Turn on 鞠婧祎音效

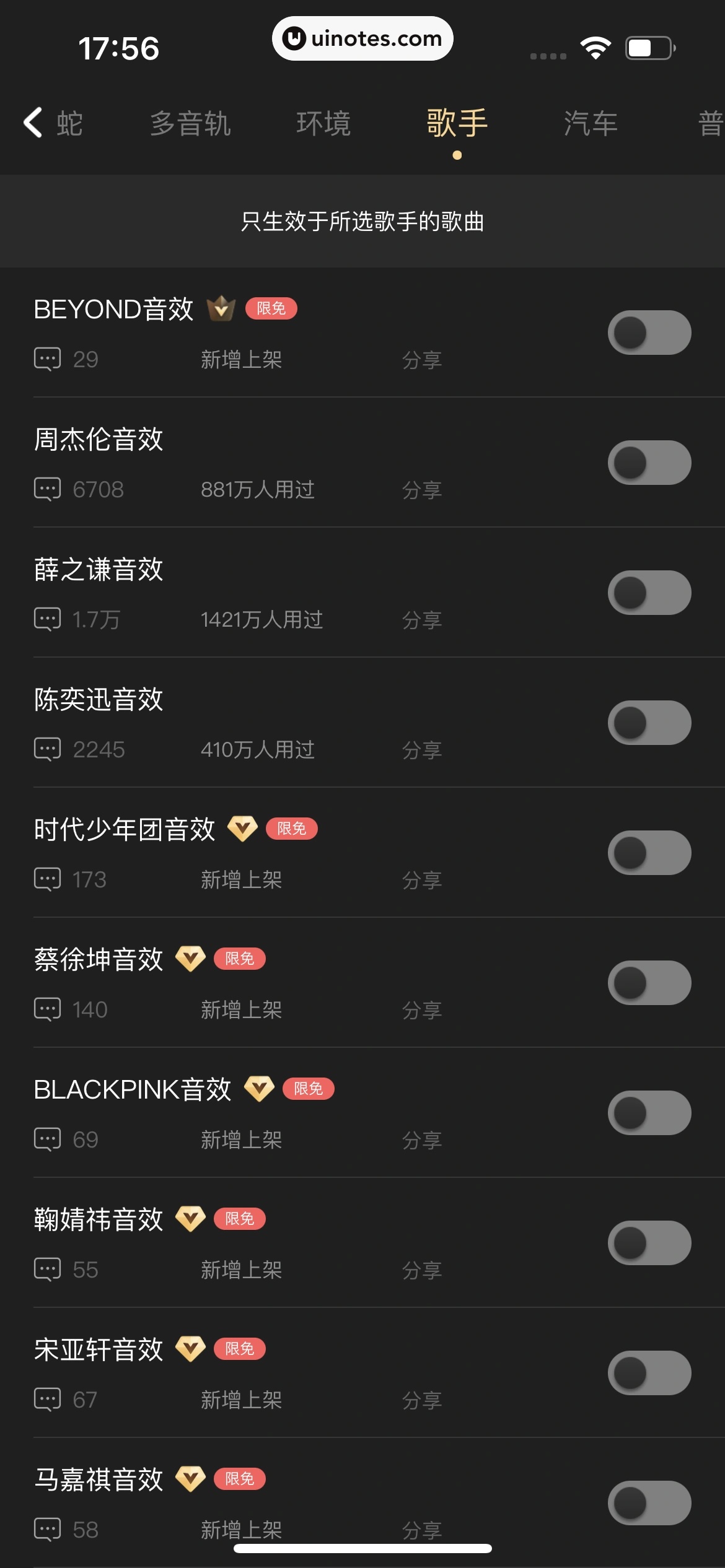pyautogui.click(x=649, y=1243)
